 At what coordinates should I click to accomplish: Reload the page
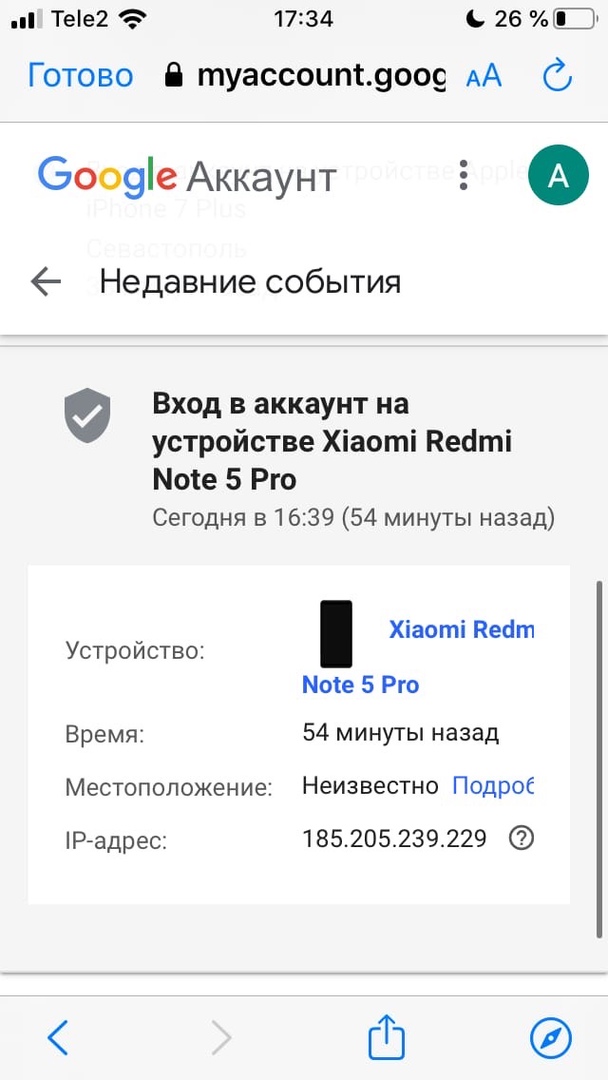click(556, 75)
